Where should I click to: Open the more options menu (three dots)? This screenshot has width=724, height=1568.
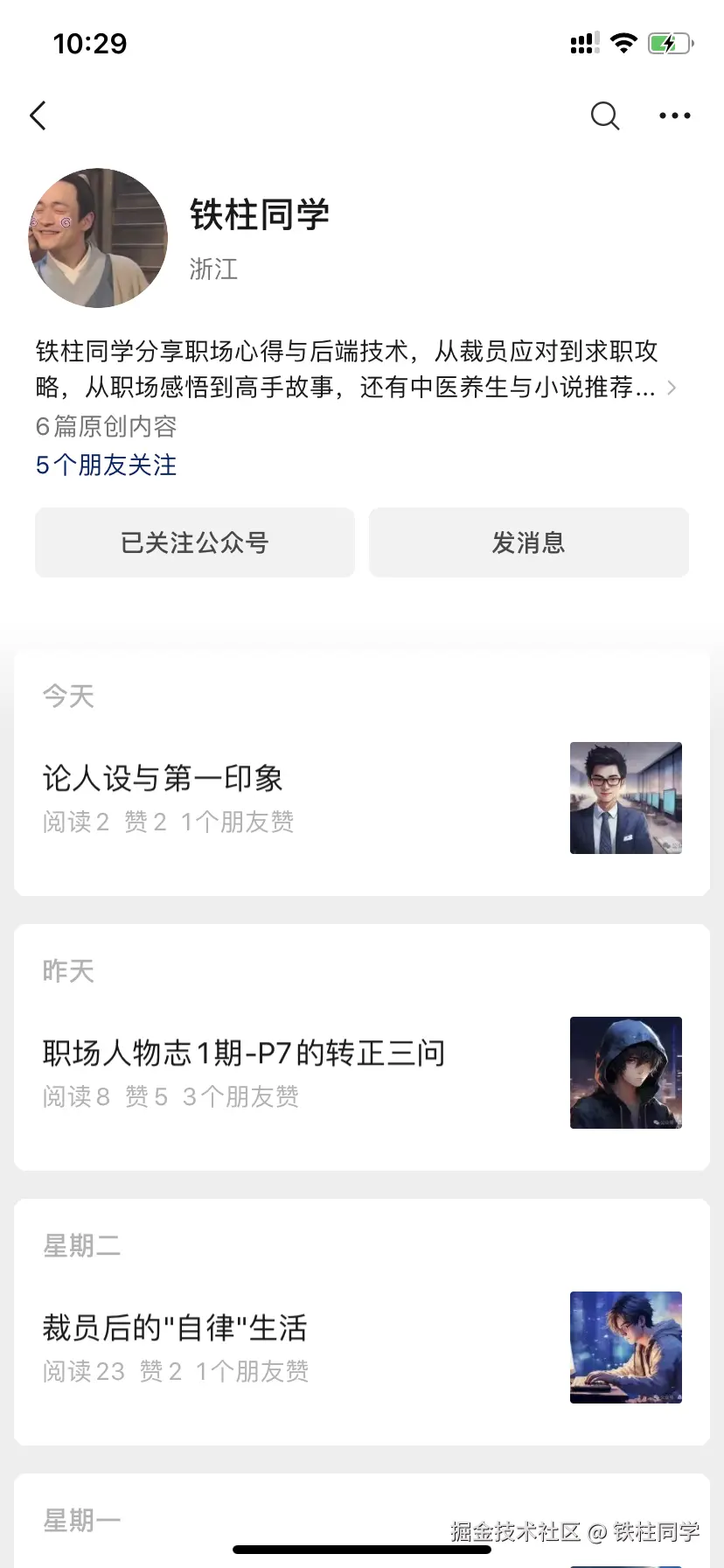pos(673,115)
